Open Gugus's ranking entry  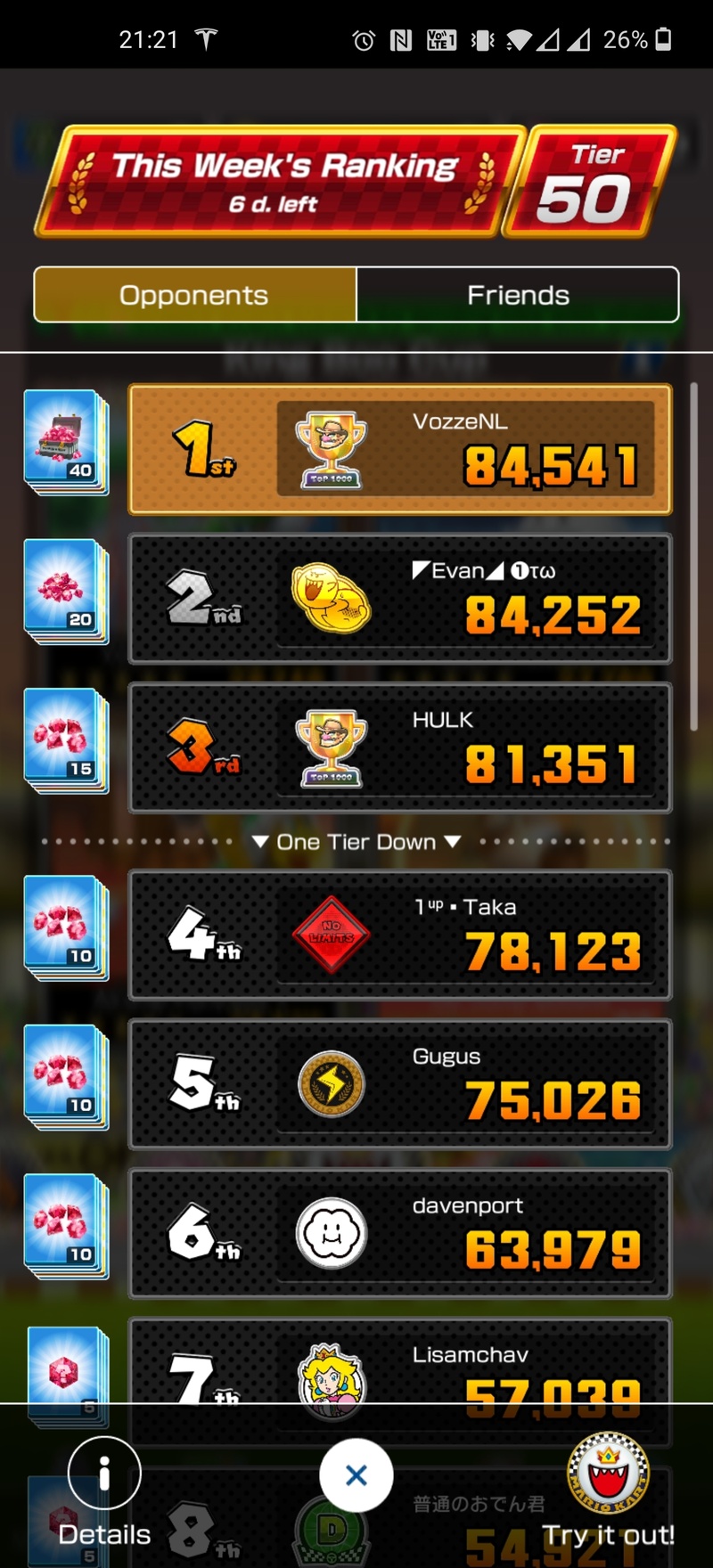click(399, 1083)
